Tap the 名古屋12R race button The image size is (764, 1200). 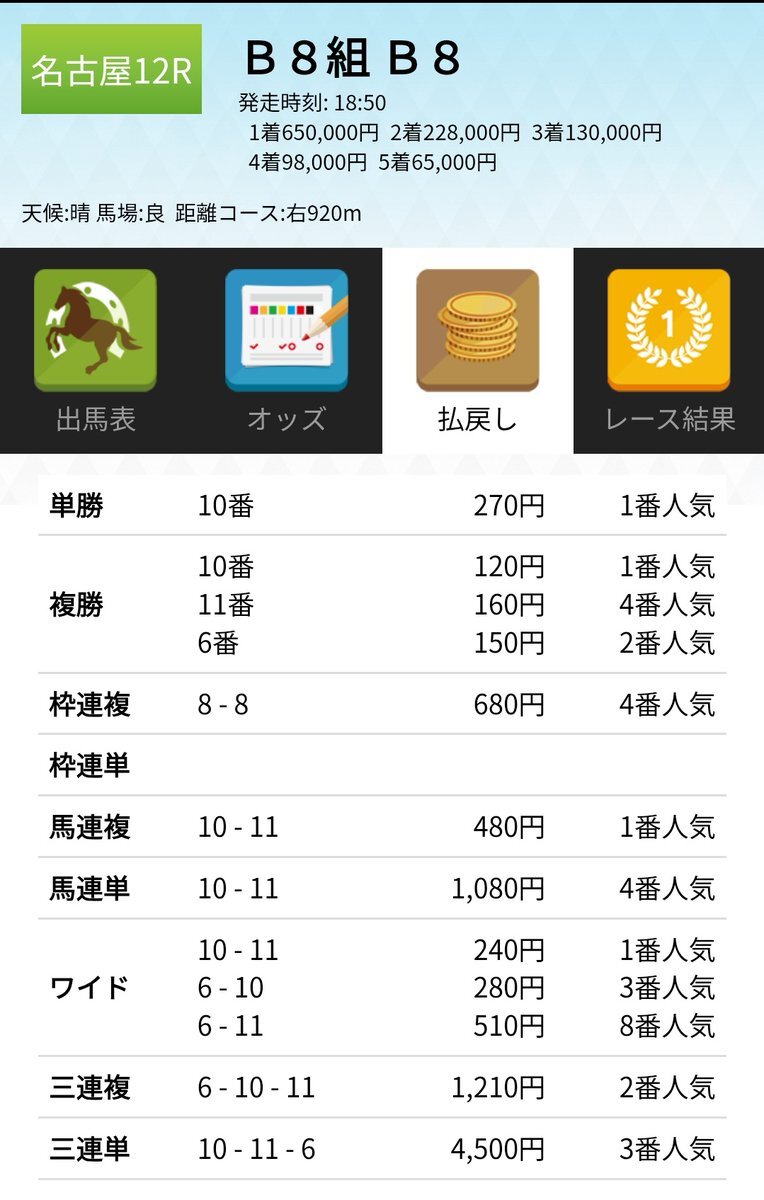pyautogui.click(x=111, y=70)
